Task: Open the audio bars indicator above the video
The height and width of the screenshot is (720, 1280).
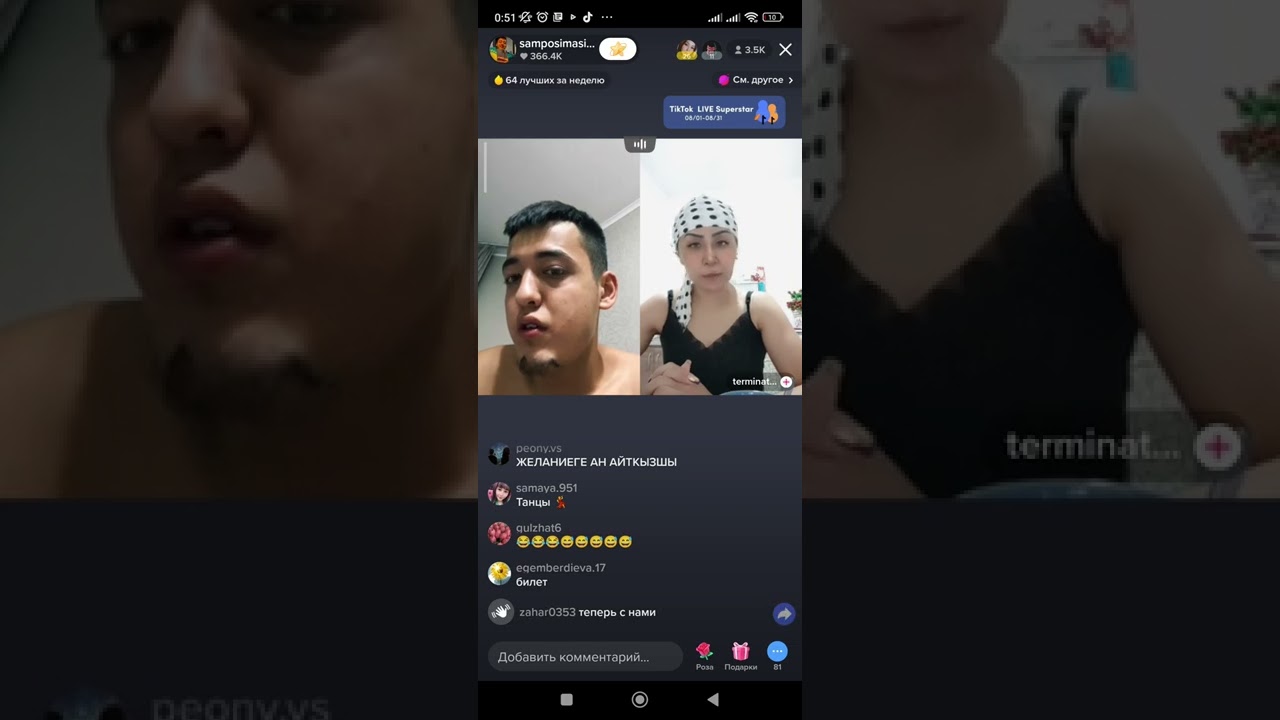Action: [640, 145]
